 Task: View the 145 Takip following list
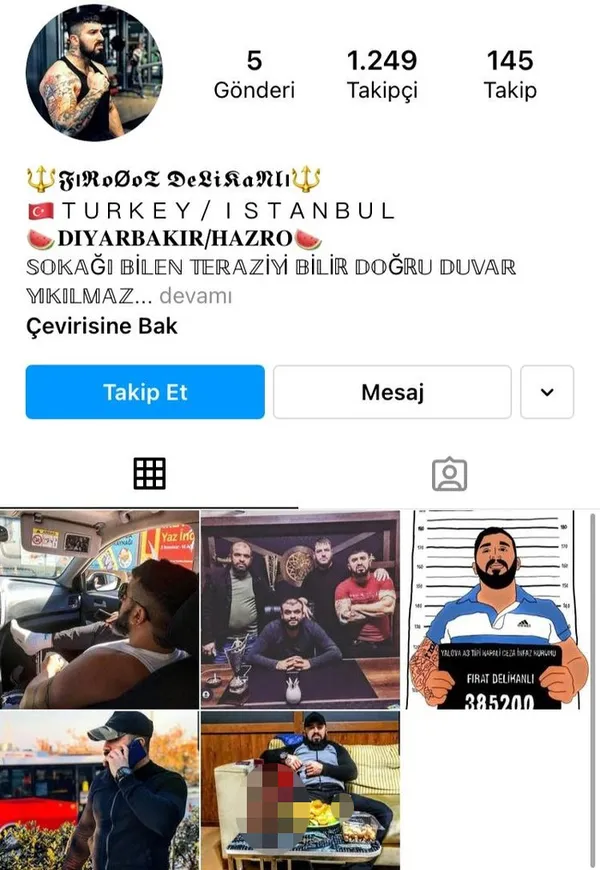click(x=510, y=75)
